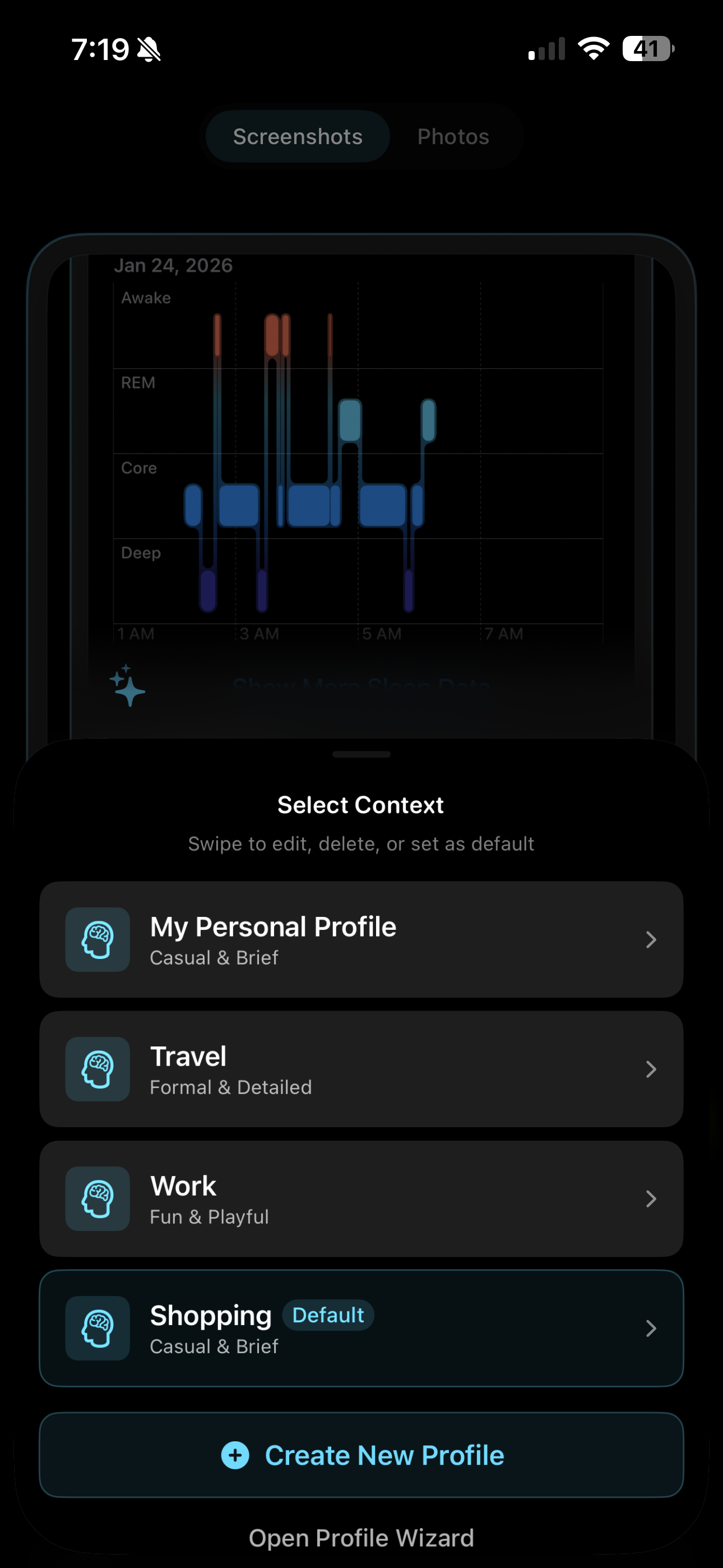723x1568 pixels.
Task: Open Profile Wizard
Action: click(361, 1538)
